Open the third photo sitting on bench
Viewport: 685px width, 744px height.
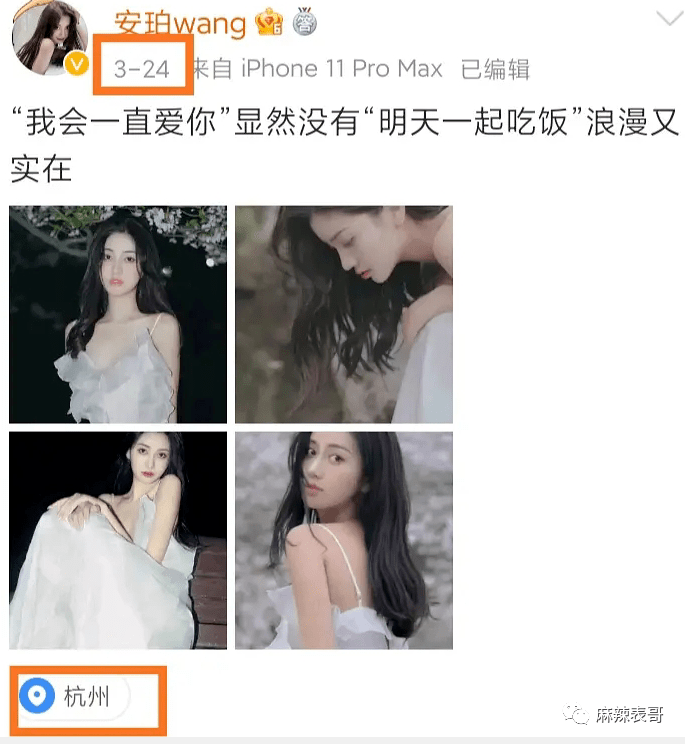tap(118, 540)
